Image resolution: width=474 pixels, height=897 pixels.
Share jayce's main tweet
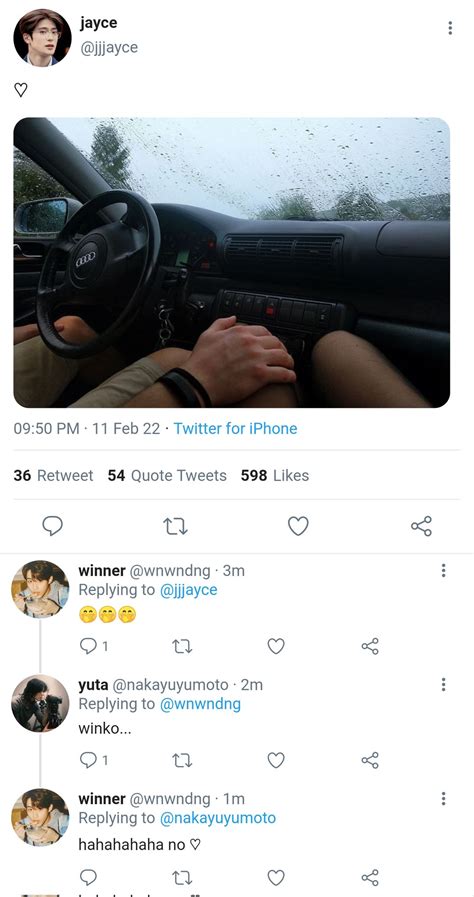point(421,526)
